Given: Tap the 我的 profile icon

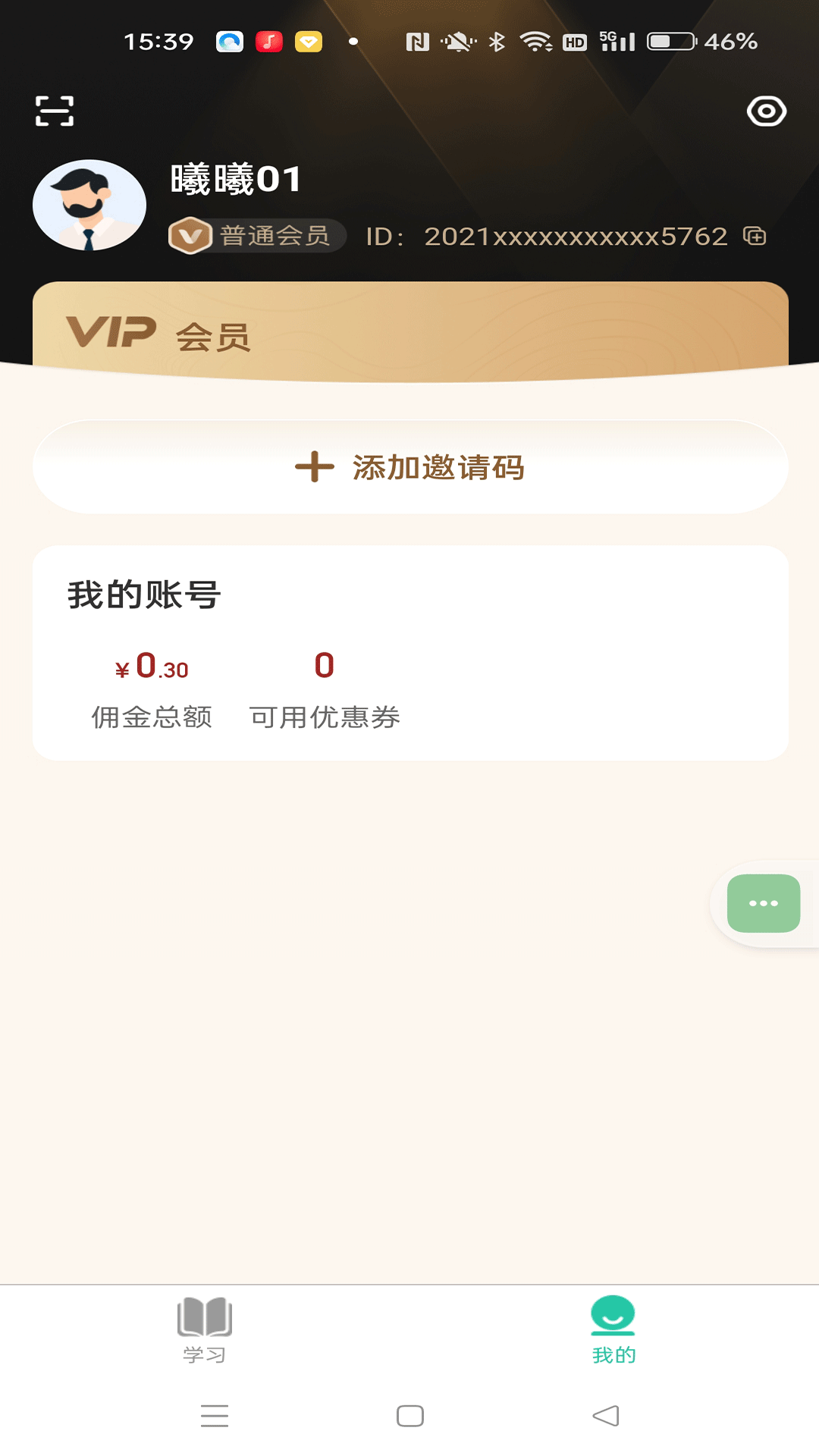Looking at the screenshot, I should tap(613, 1313).
